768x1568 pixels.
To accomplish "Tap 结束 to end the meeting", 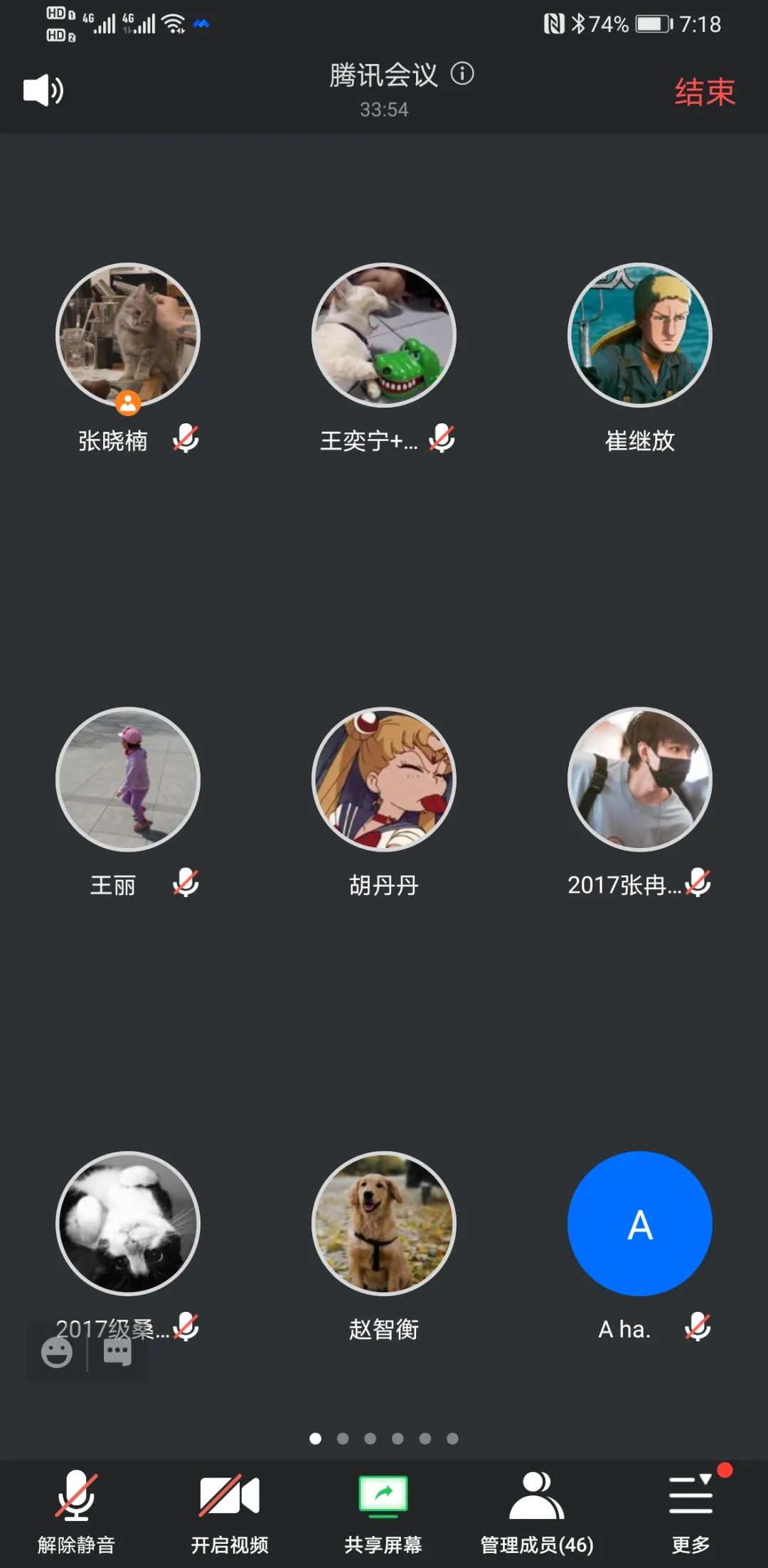I will tap(704, 92).
